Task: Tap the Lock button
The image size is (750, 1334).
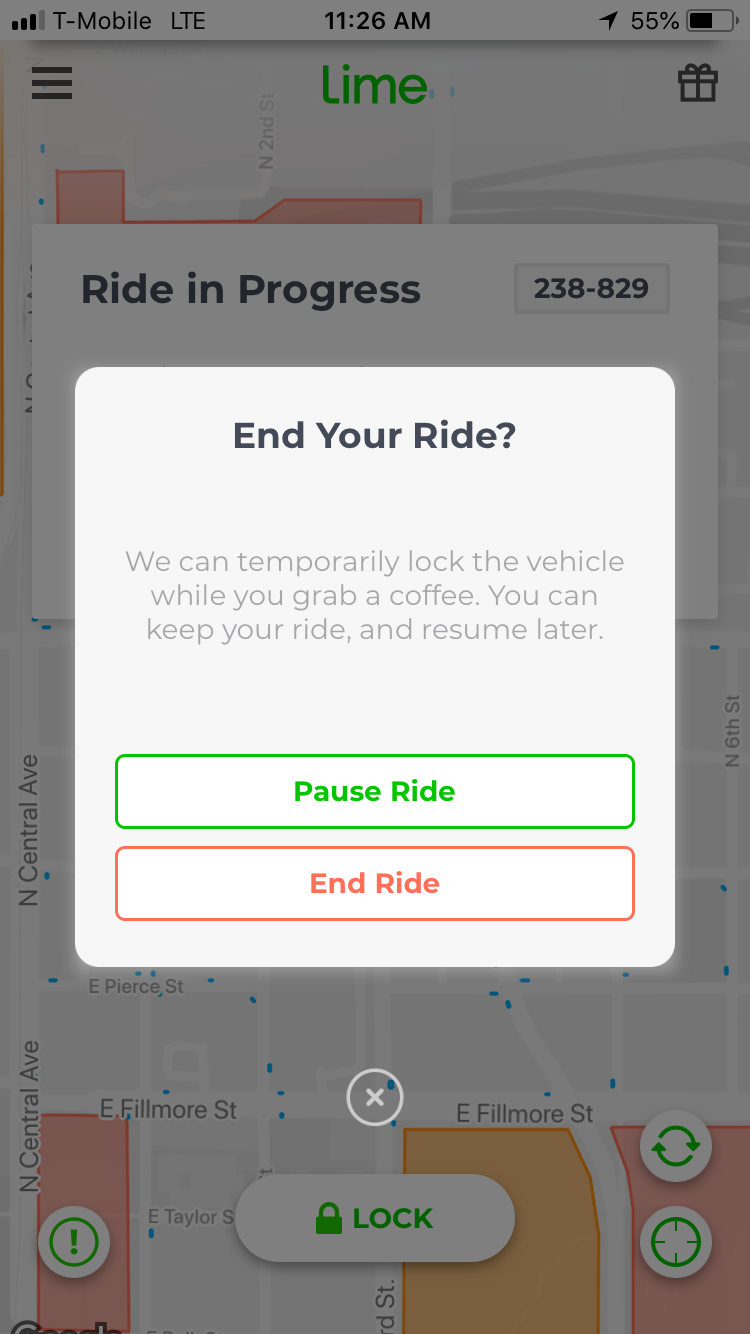Action: tap(375, 1218)
